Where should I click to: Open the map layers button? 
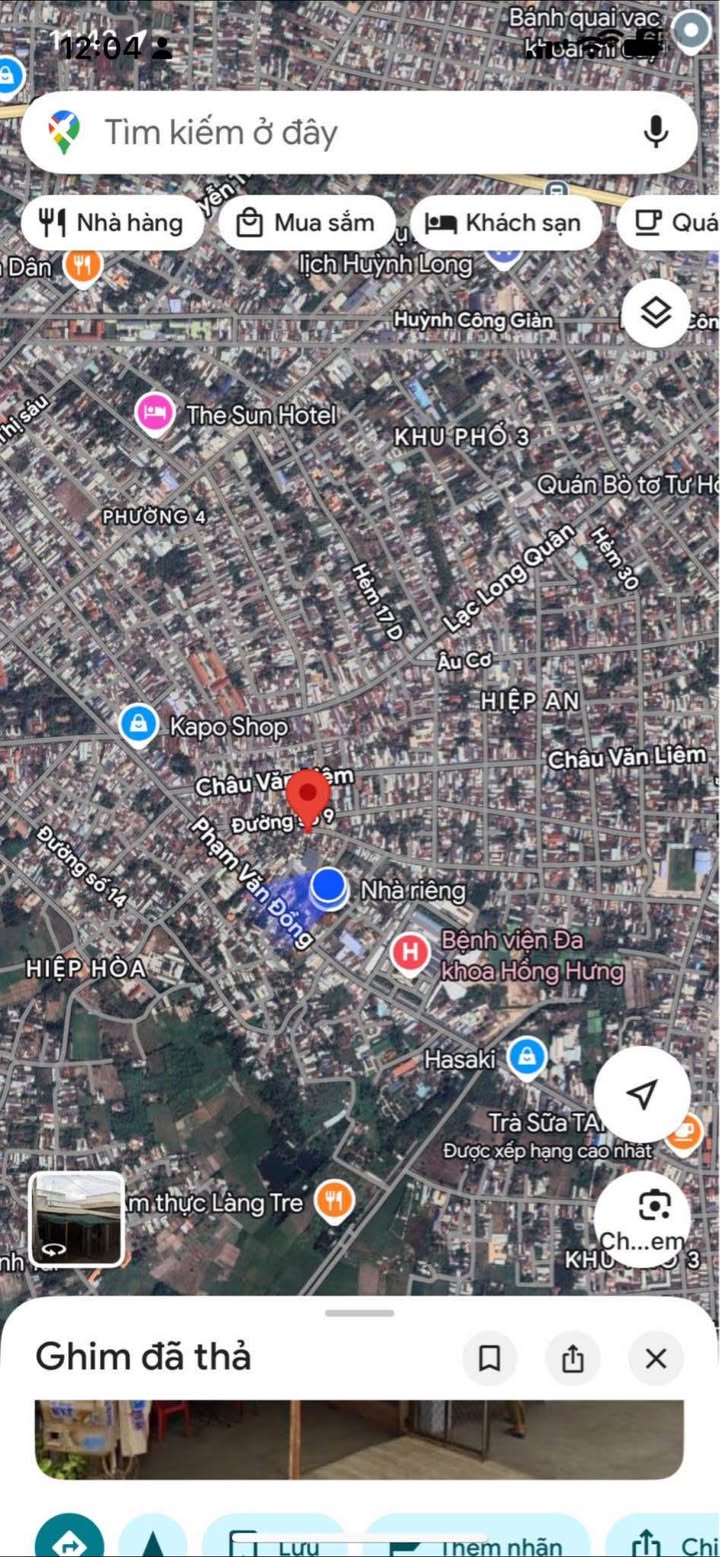(655, 313)
